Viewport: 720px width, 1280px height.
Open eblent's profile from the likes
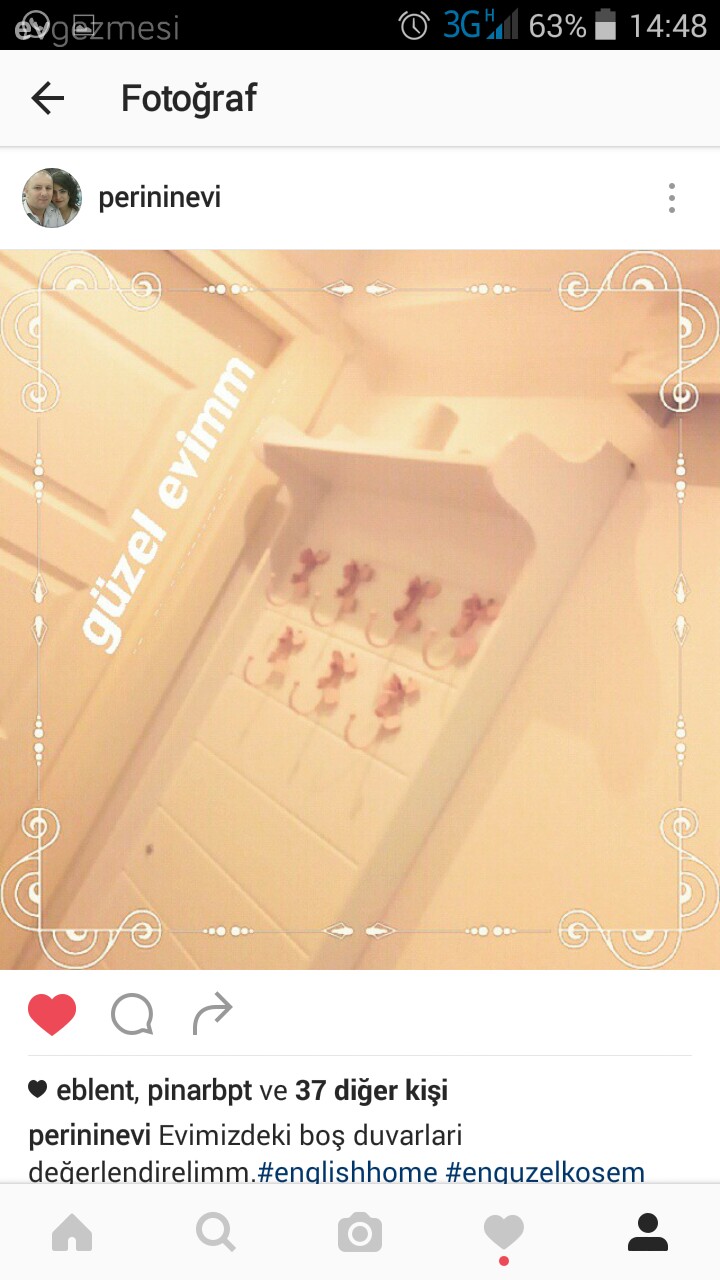(x=93, y=1090)
